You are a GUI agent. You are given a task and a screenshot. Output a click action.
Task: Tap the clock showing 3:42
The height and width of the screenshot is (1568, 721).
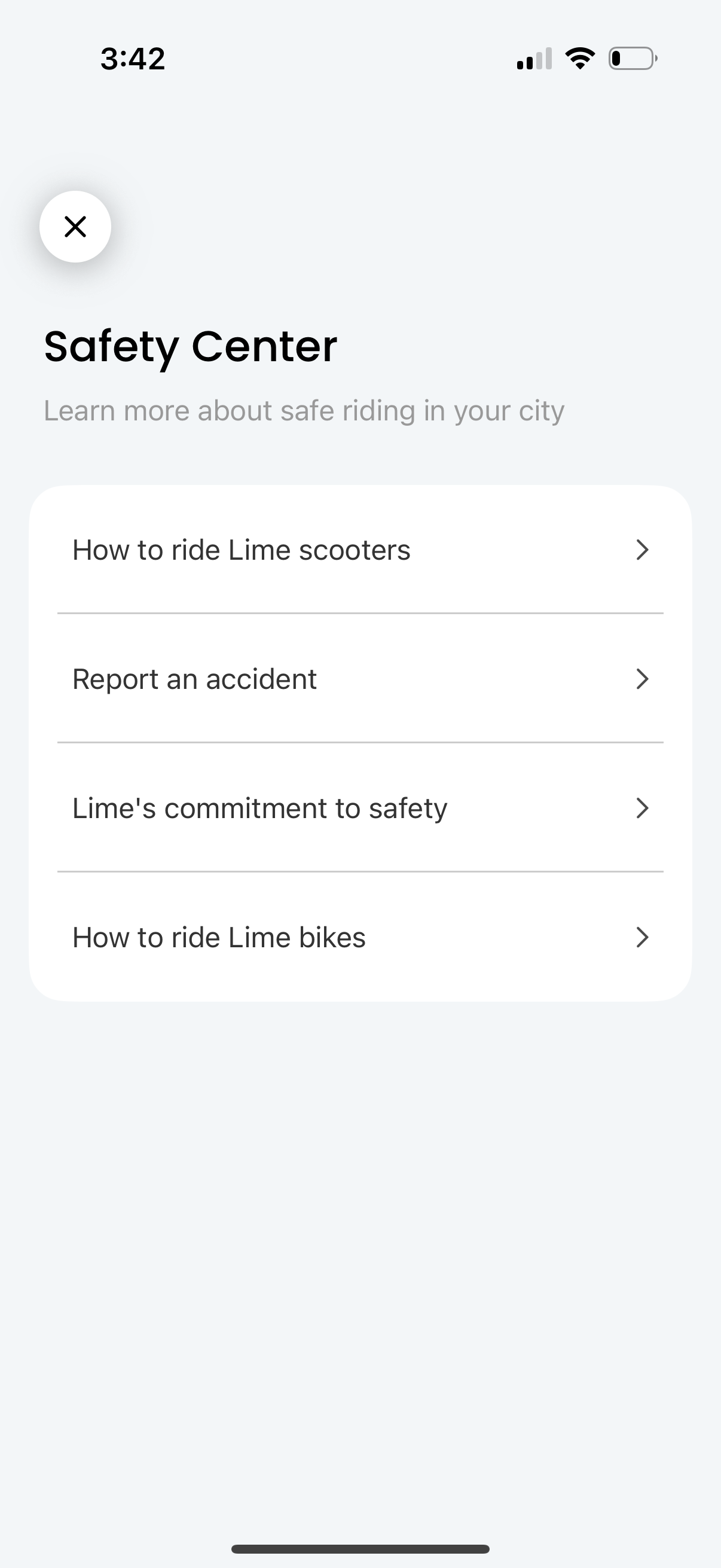[133, 58]
